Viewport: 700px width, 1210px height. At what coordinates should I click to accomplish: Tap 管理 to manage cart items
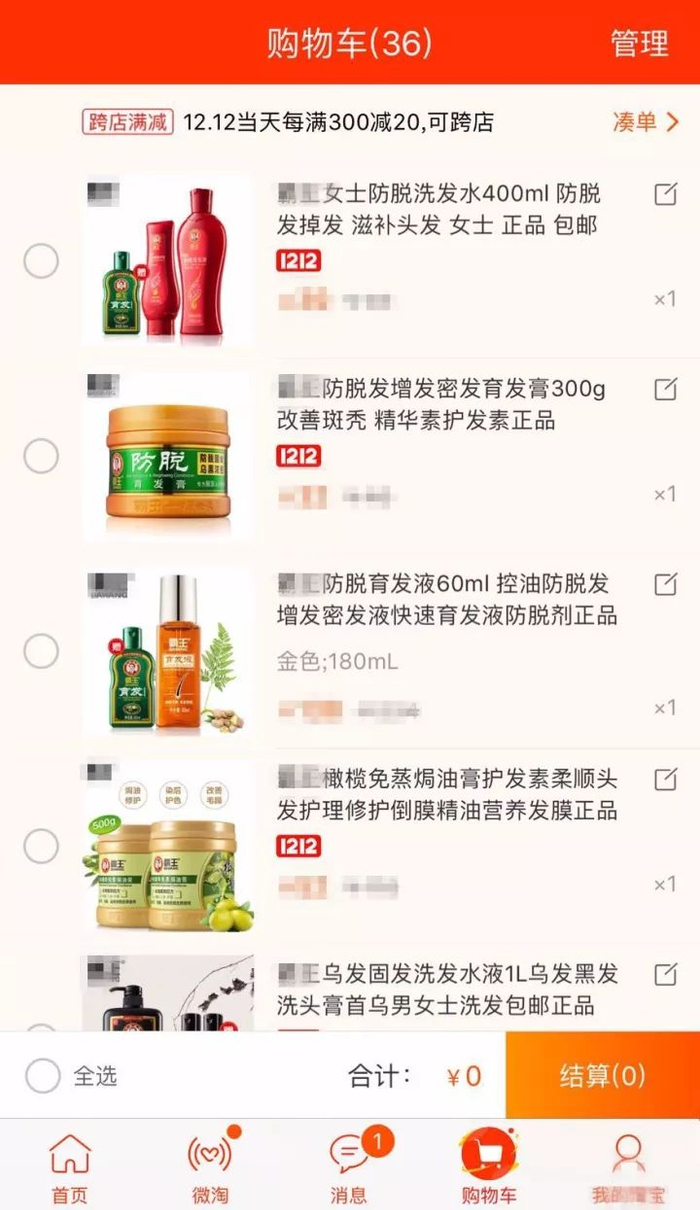[639, 43]
